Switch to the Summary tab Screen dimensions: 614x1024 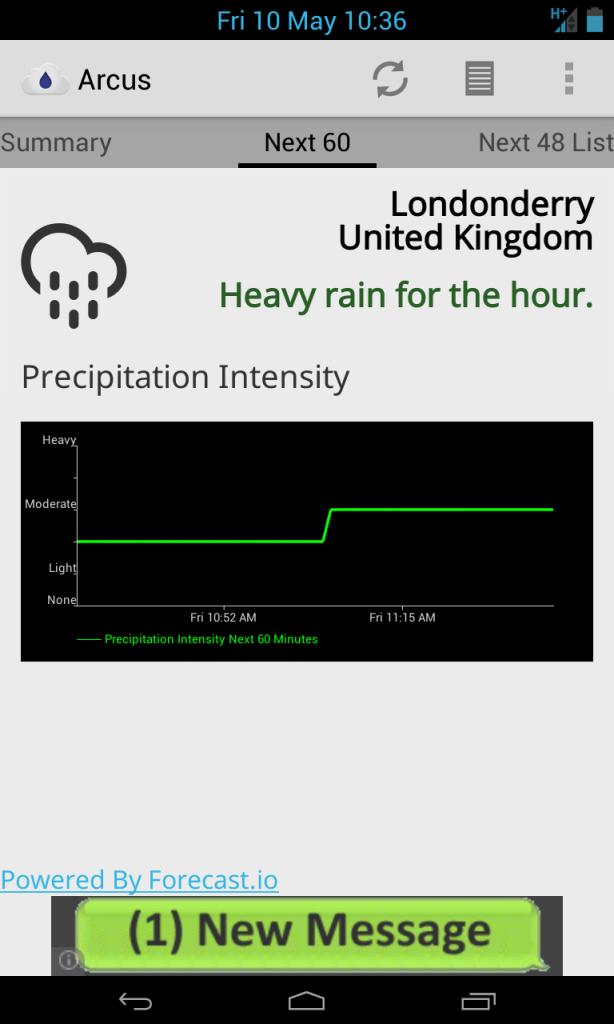pyautogui.click(x=56, y=143)
